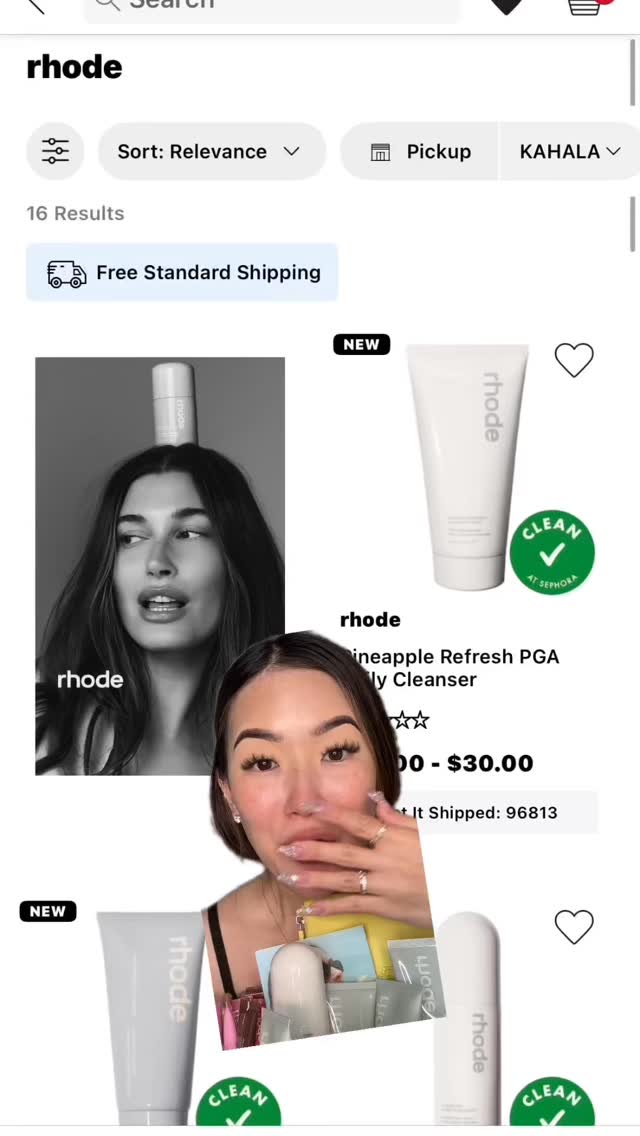
Task: Tap the search field at the top
Action: click(270, 6)
